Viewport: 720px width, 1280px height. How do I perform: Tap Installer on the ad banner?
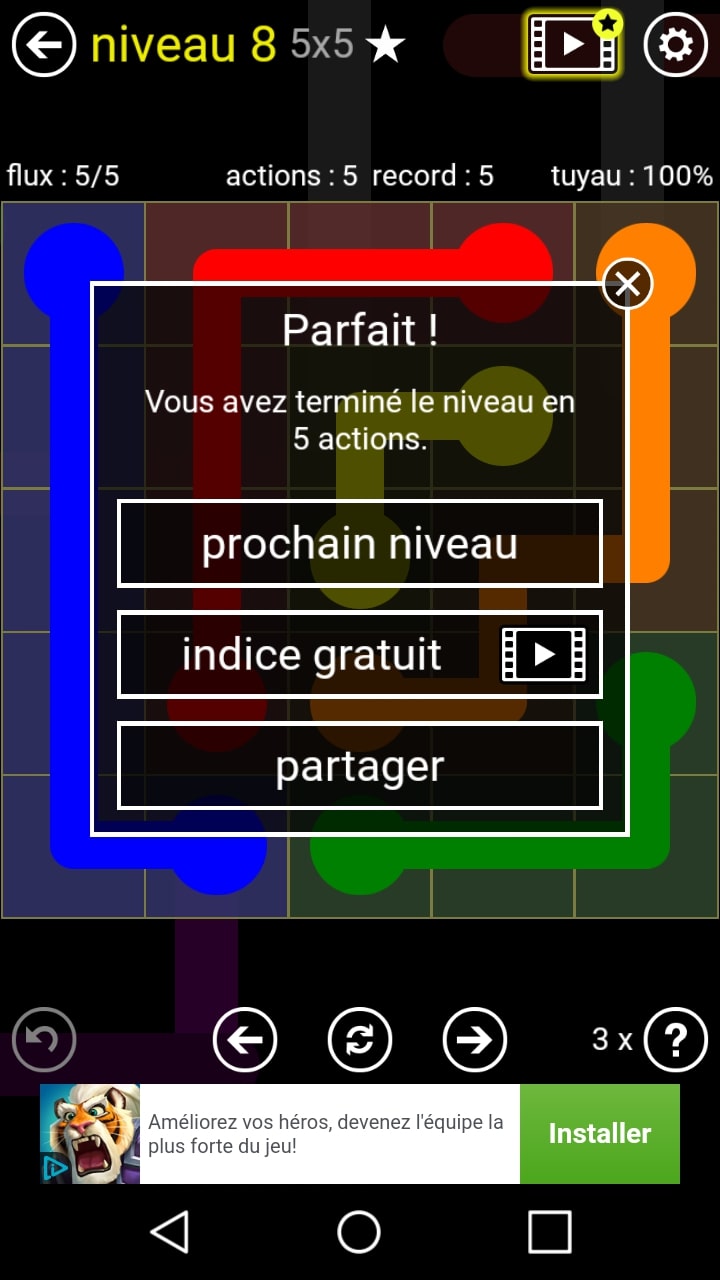[x=599, y=1133]
